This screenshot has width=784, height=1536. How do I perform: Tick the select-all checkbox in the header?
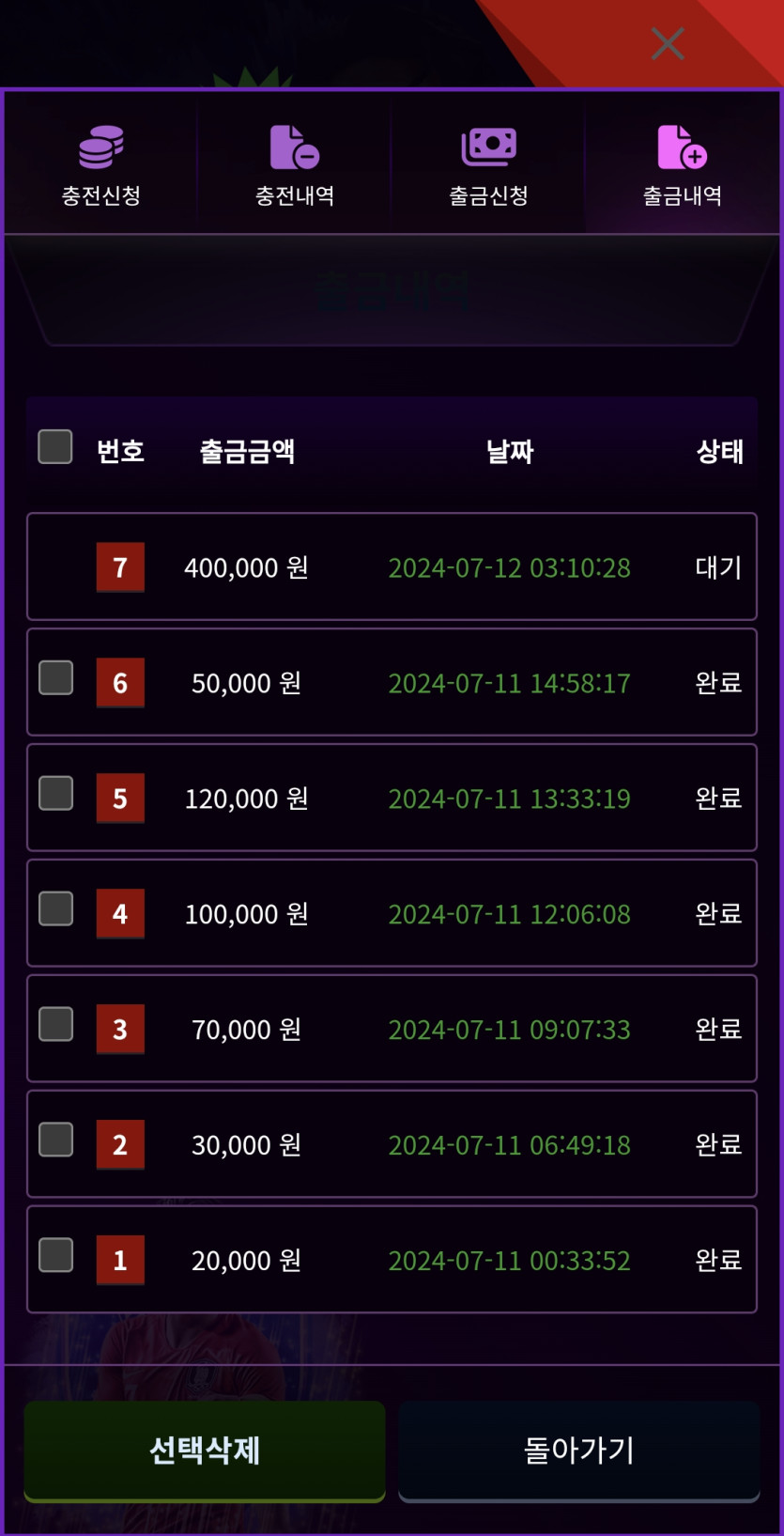click(x=55, y=447)
